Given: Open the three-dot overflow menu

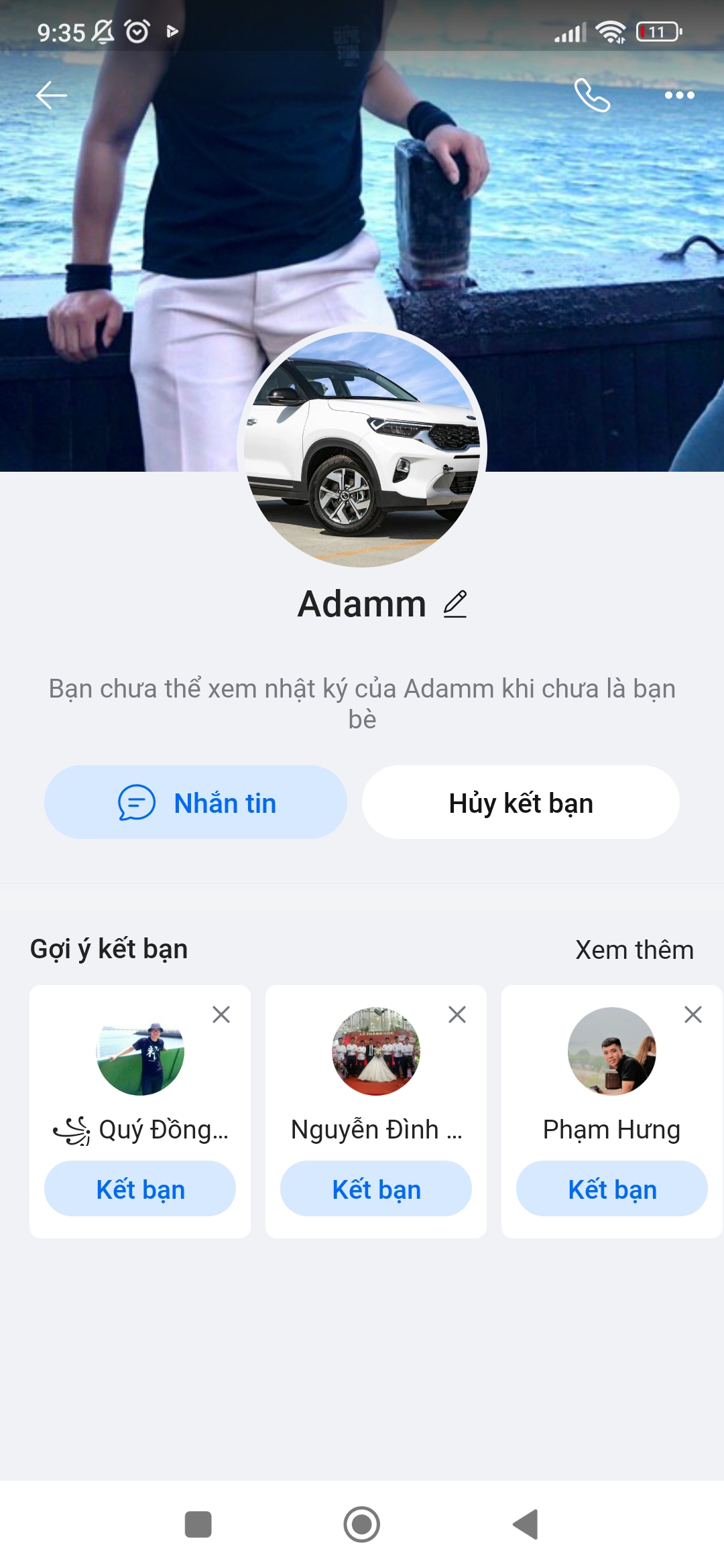Looking at the screenshot, I should (x=679, y=95).
